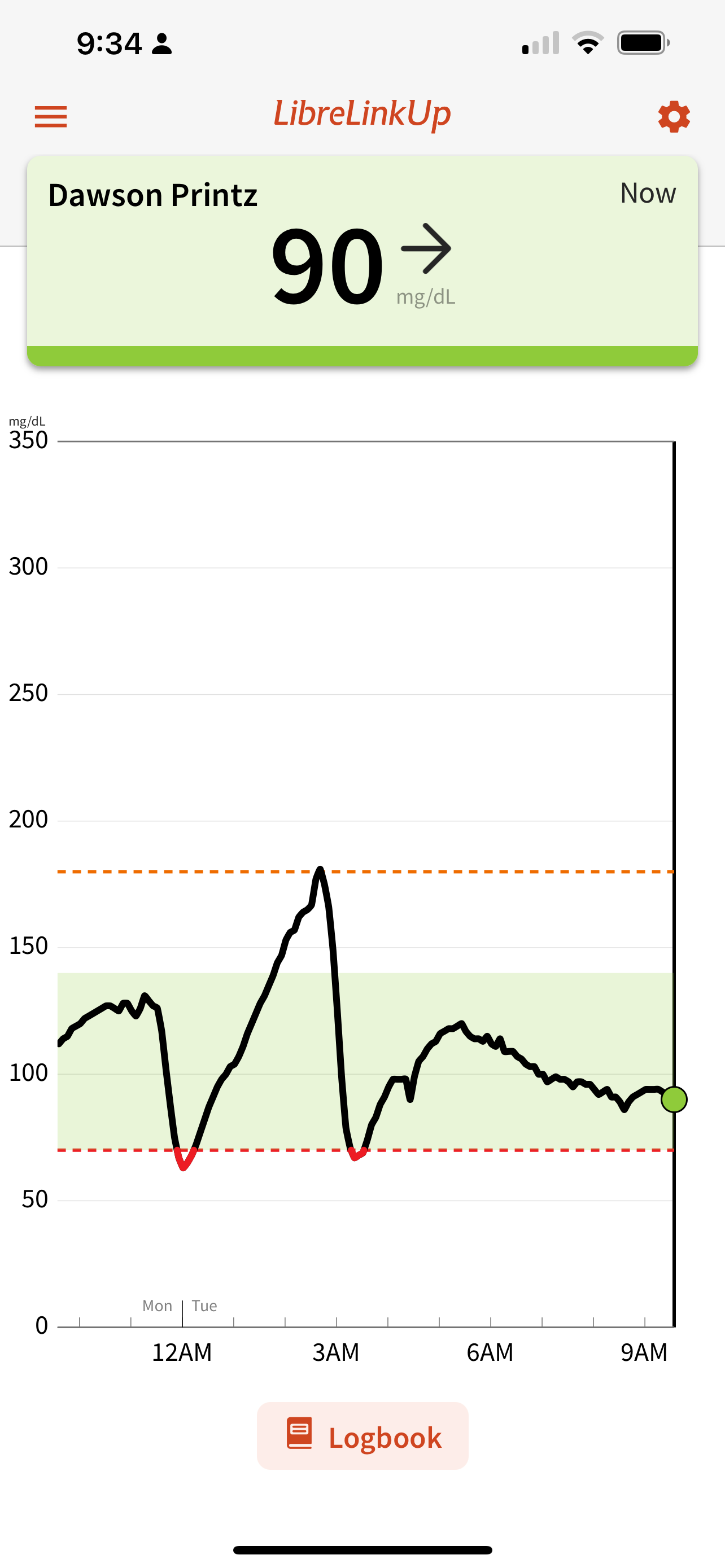This screenshot has height=1568, width=725.
Task: Open the hamburger navigation menu
Action: [50, 116]
